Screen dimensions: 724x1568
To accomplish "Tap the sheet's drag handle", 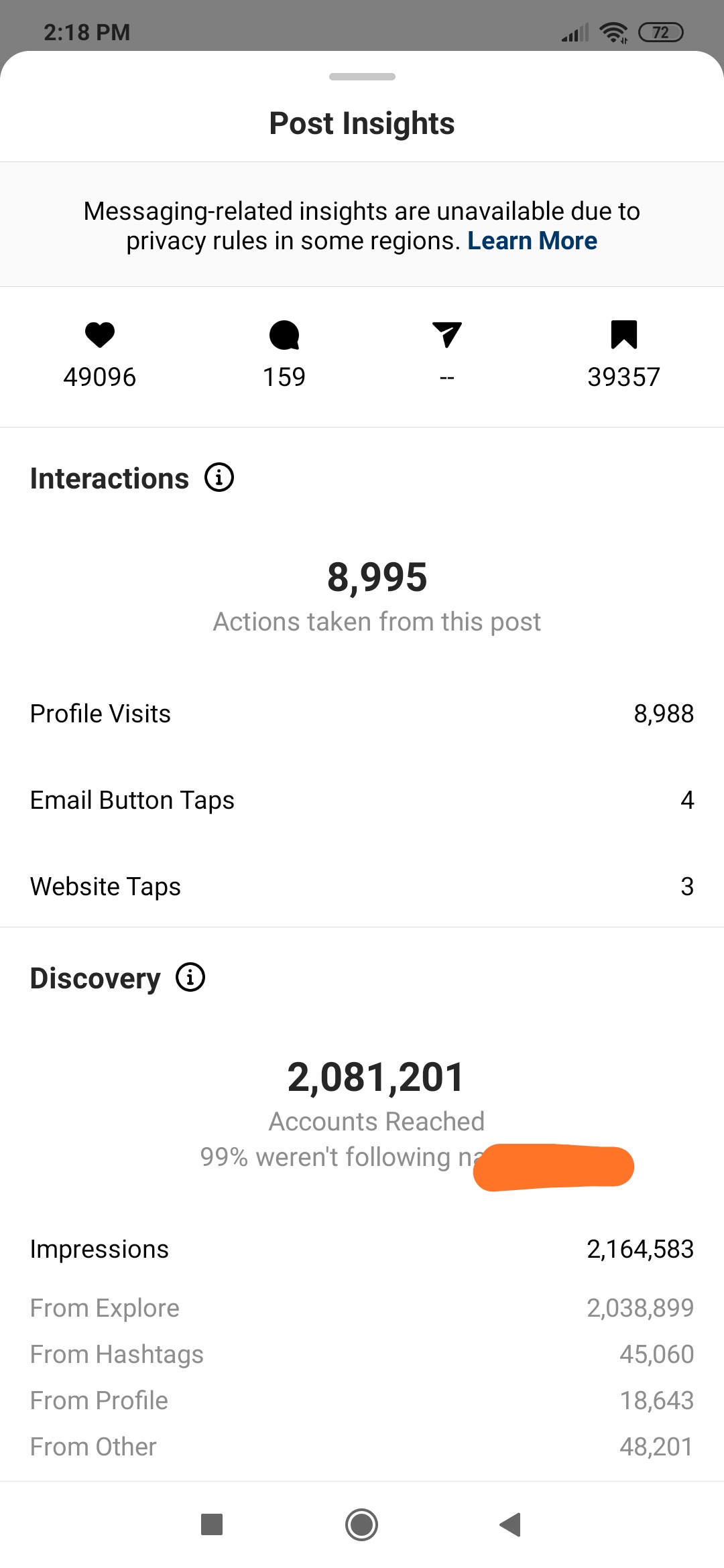I will coord(362,76).
